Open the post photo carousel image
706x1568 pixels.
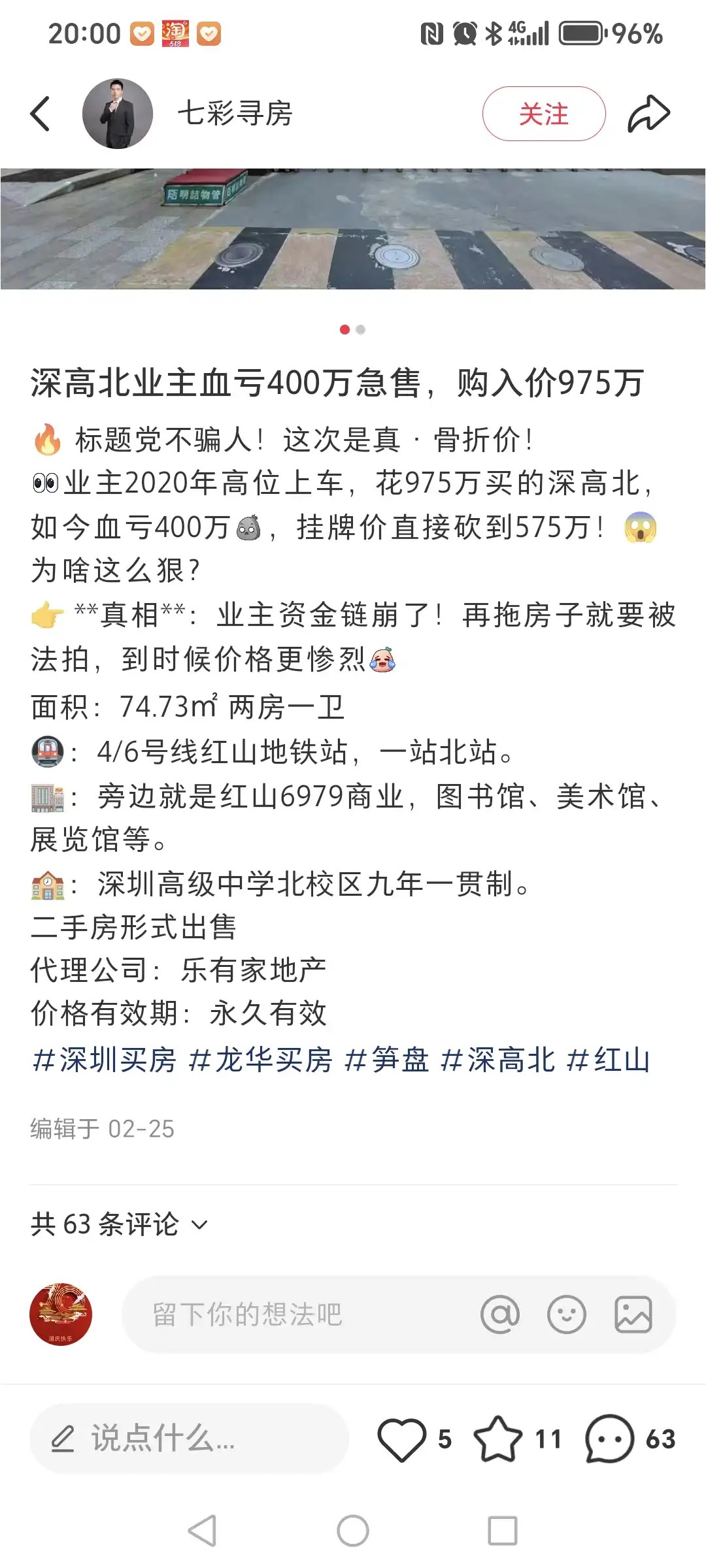pos(353,229)
